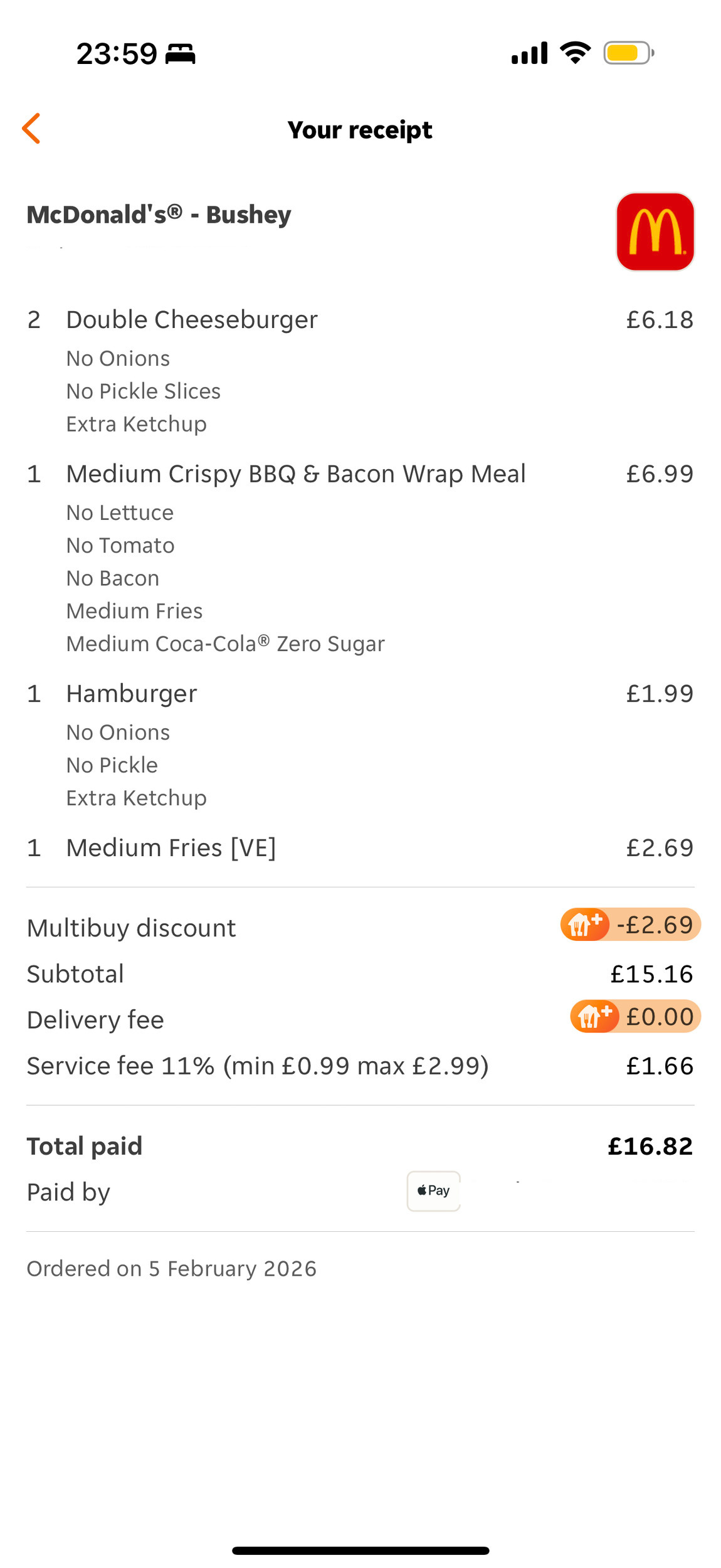Go back from the receipt screen
The width and height of the screenshot is (721, 1568).
click(x=31, y=129)
